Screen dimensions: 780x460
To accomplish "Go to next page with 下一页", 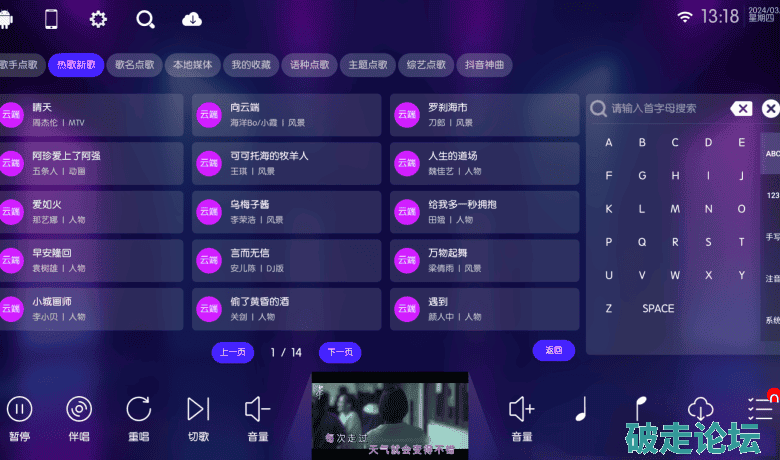I will 340,352.
